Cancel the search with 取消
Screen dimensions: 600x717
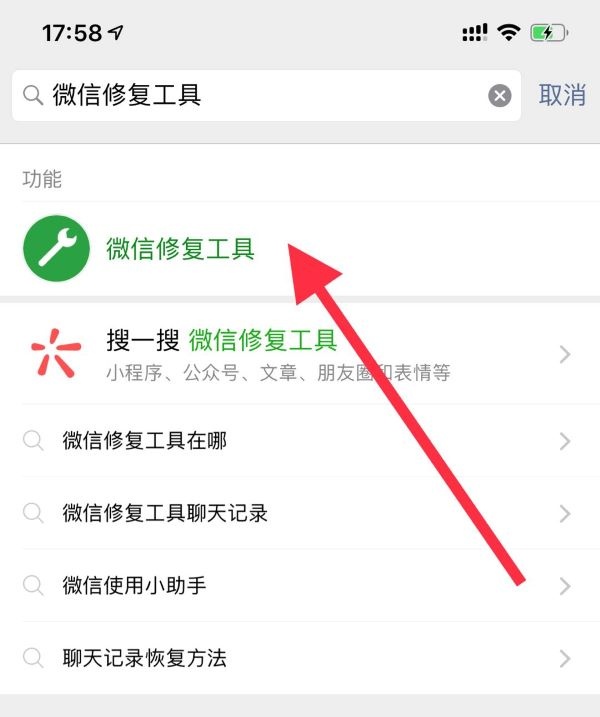pos(561,95)
